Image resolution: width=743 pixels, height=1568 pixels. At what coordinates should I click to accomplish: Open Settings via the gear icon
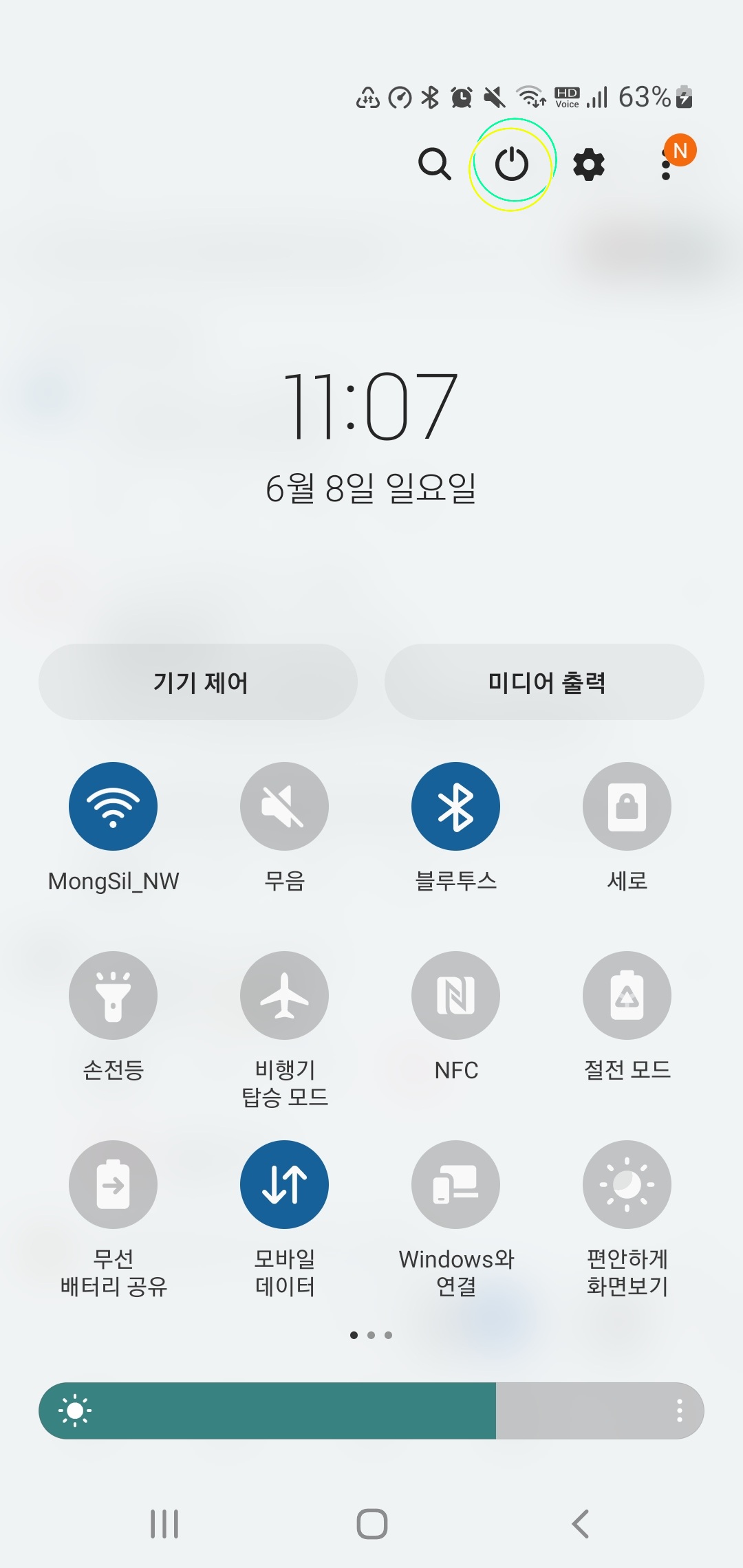tap(590, 164)
